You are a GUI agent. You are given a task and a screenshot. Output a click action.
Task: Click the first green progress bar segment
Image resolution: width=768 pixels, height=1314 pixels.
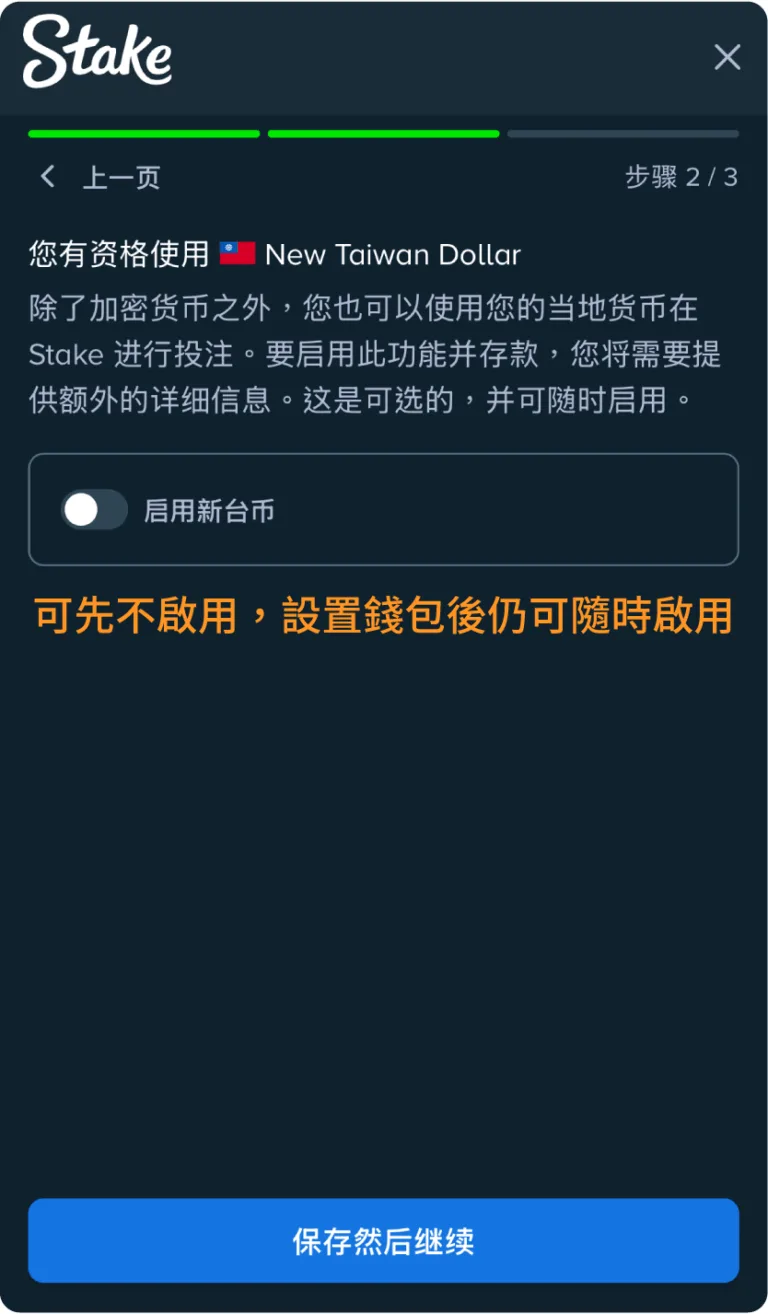click(143, 133)
